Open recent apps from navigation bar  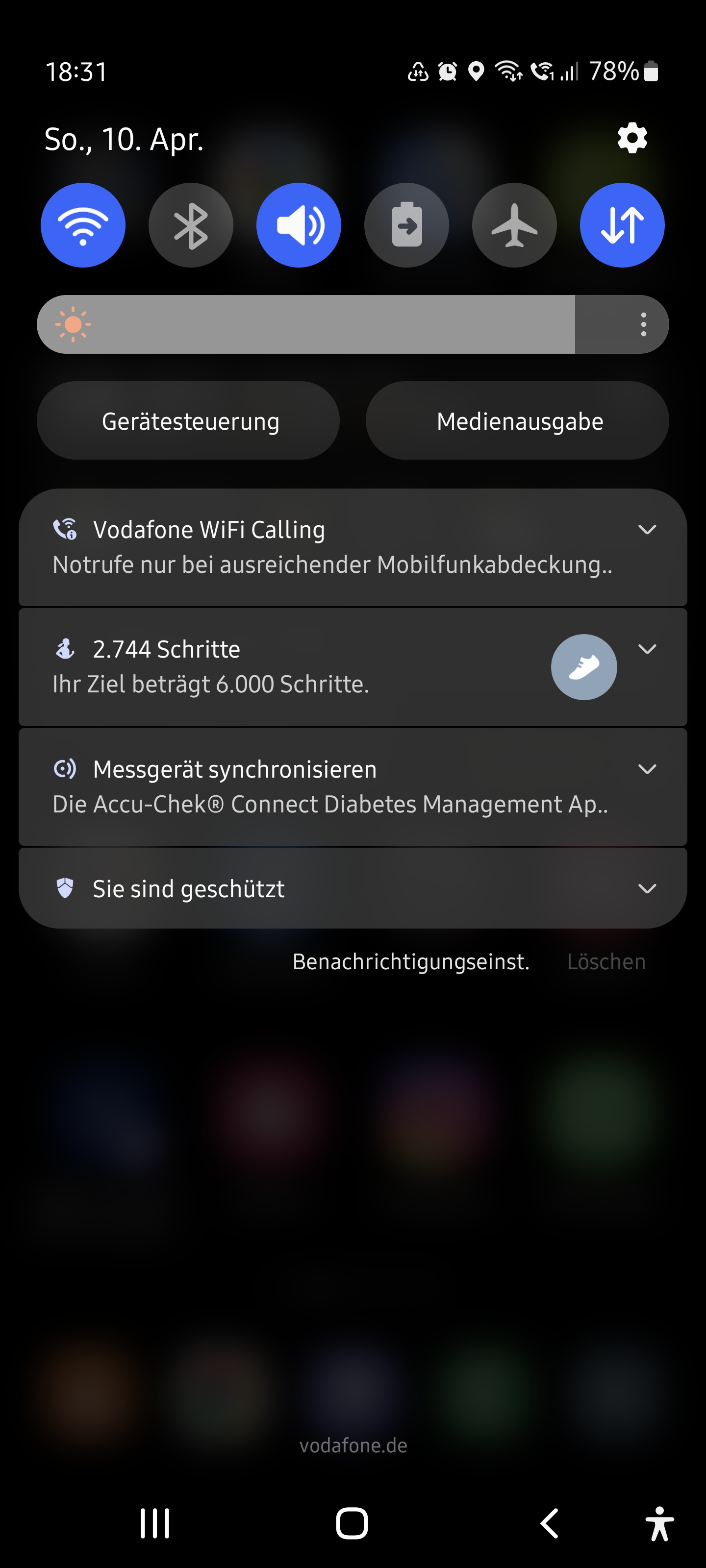coord(155,1523)
